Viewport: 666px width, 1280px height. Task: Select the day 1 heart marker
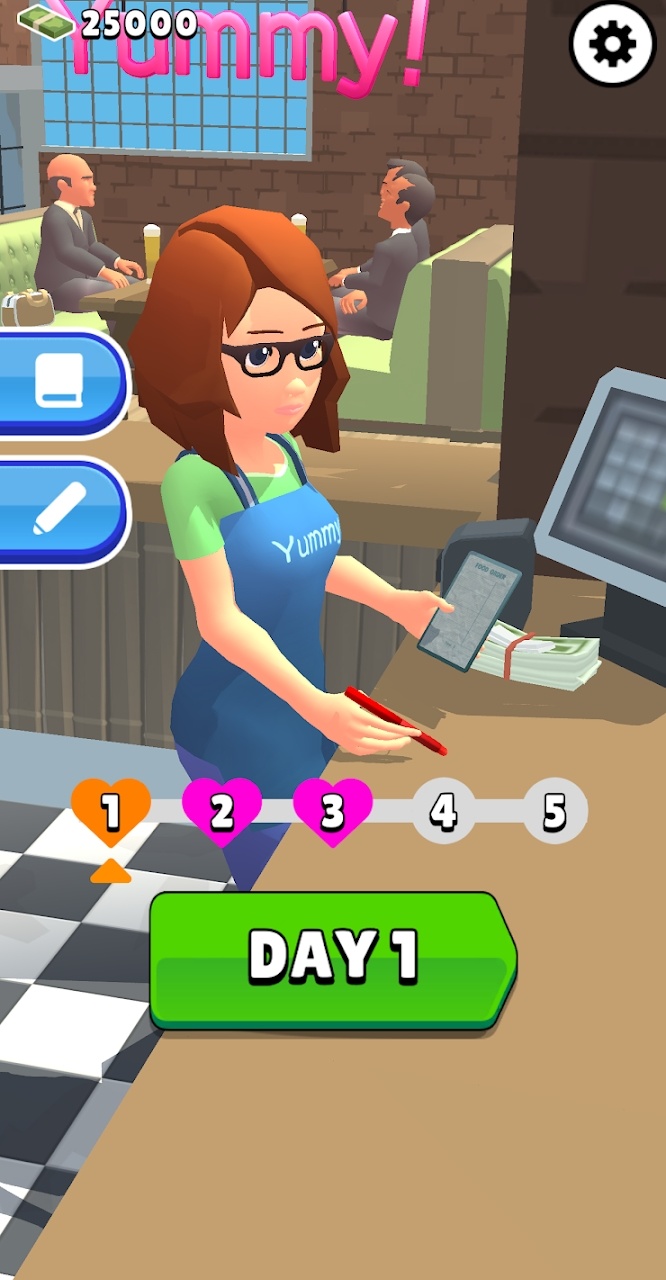[111, 810]
